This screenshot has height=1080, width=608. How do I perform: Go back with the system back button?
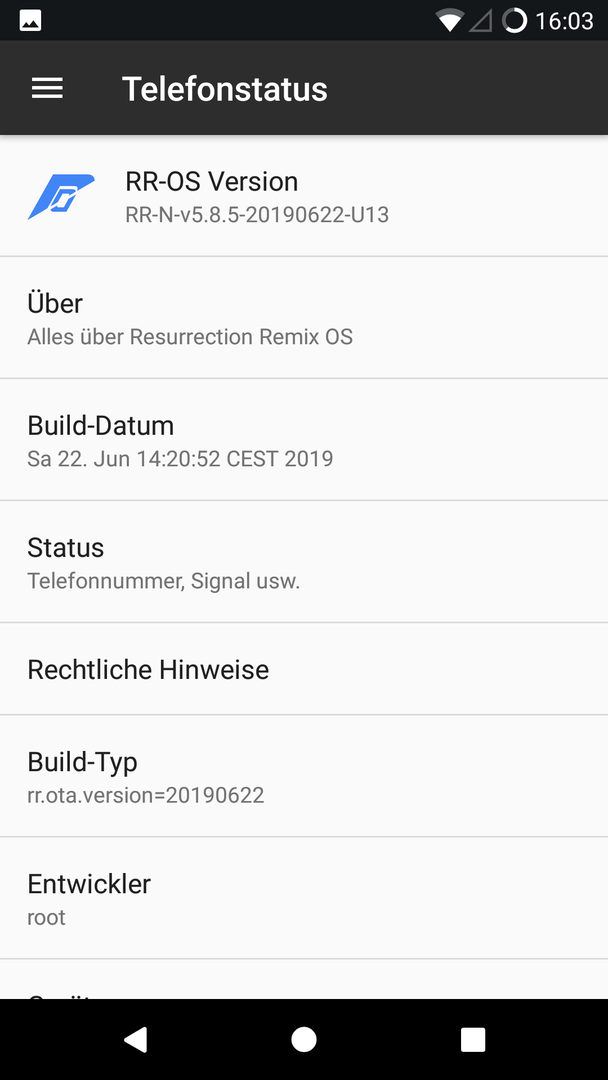coord(136,1039)
